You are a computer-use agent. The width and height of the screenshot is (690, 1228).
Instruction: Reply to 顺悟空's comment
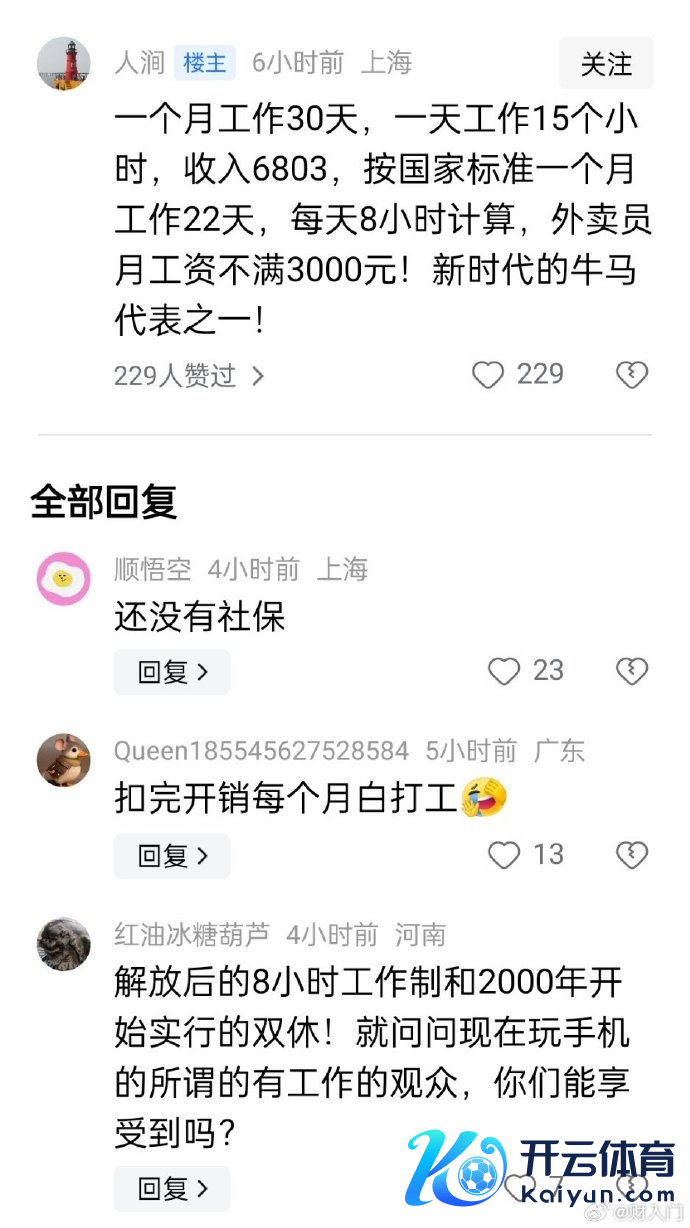pos(172,672)
